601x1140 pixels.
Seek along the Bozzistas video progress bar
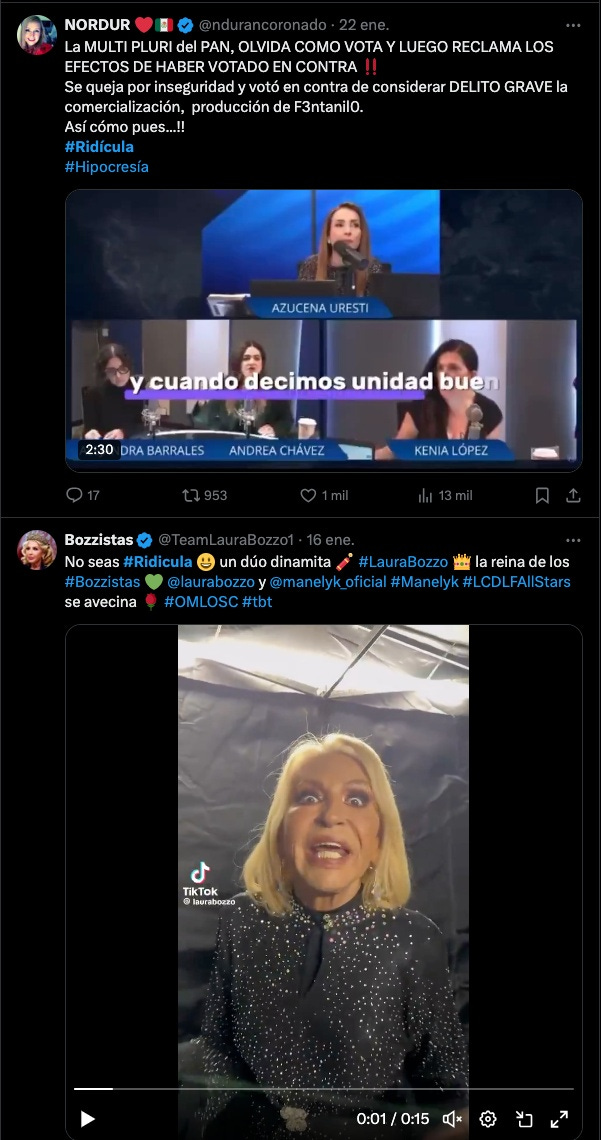[323, 1088]
